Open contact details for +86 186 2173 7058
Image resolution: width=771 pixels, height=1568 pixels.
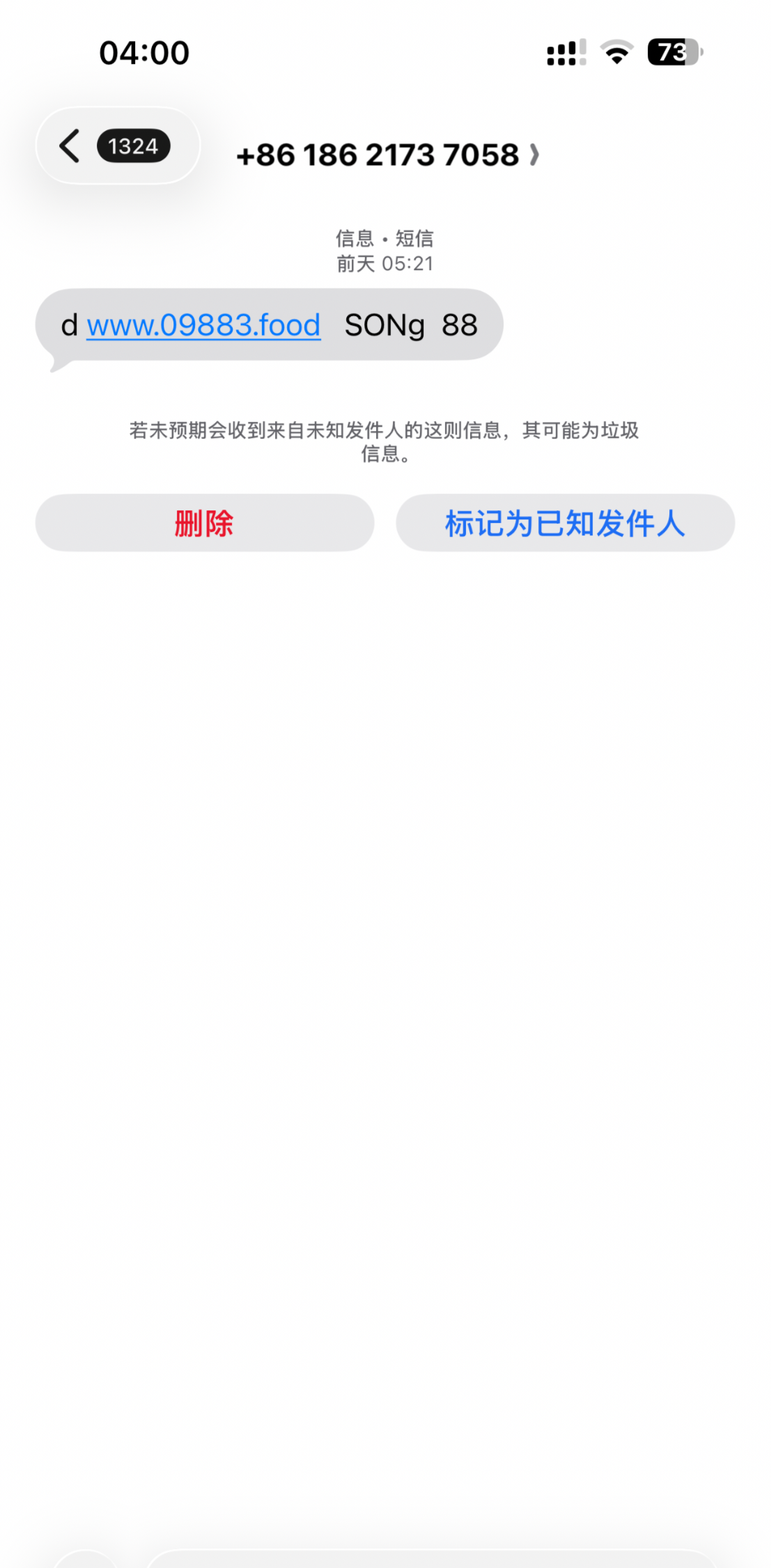387,155
